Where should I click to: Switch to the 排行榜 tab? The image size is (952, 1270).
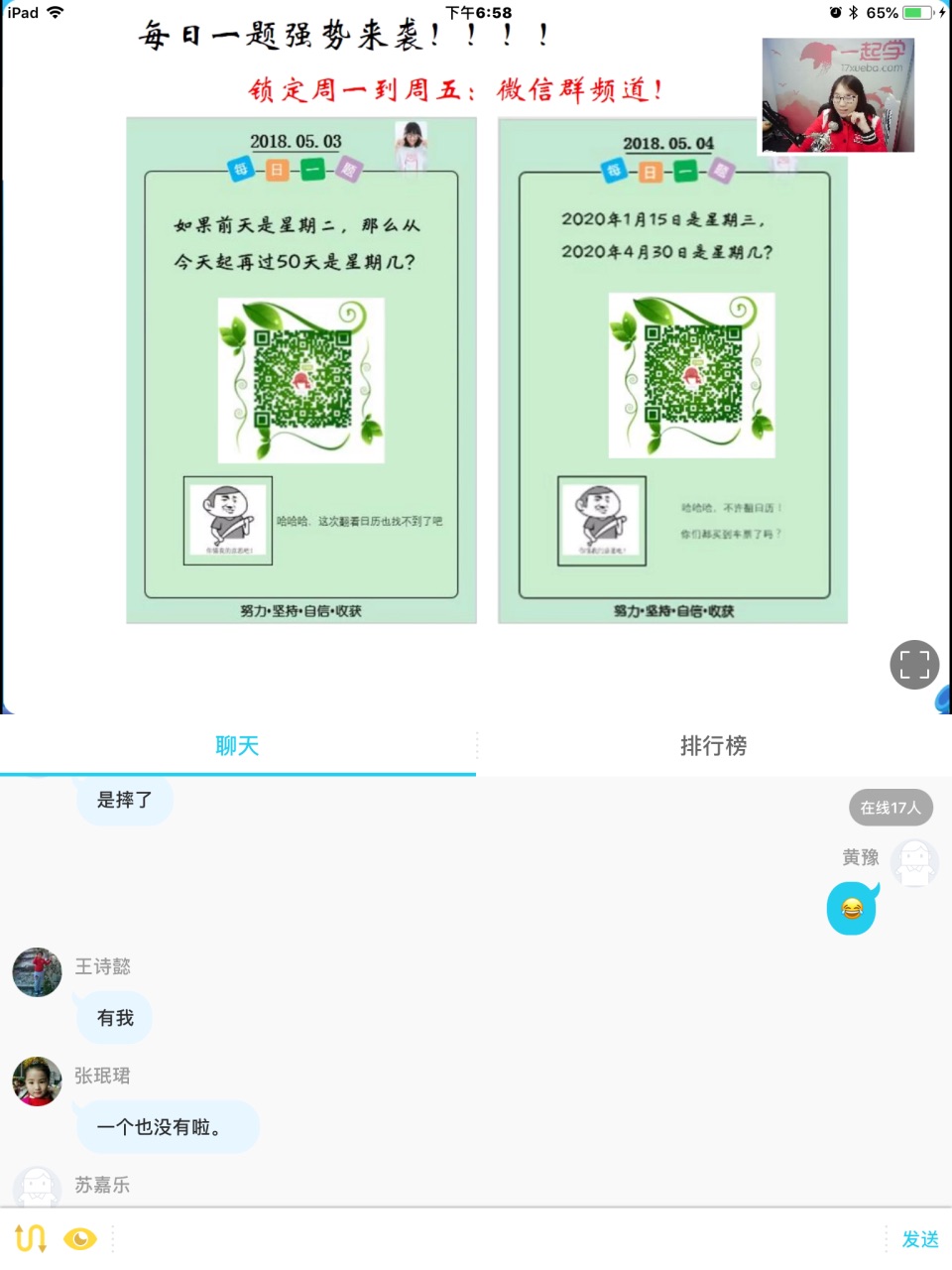point(713,746)
